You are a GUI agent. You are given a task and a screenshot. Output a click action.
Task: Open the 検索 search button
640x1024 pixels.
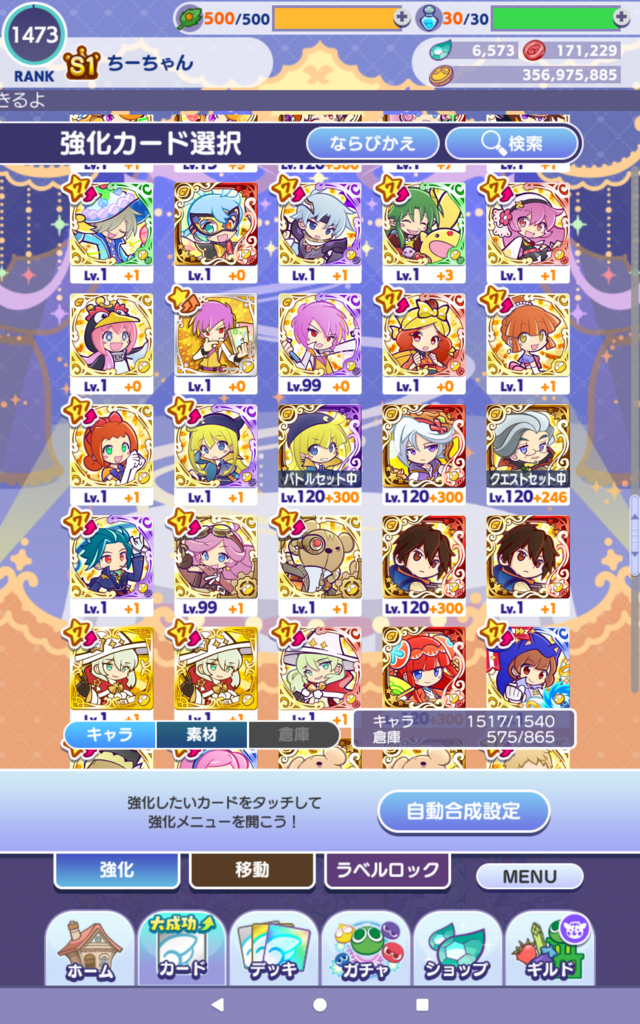(513, 143)
